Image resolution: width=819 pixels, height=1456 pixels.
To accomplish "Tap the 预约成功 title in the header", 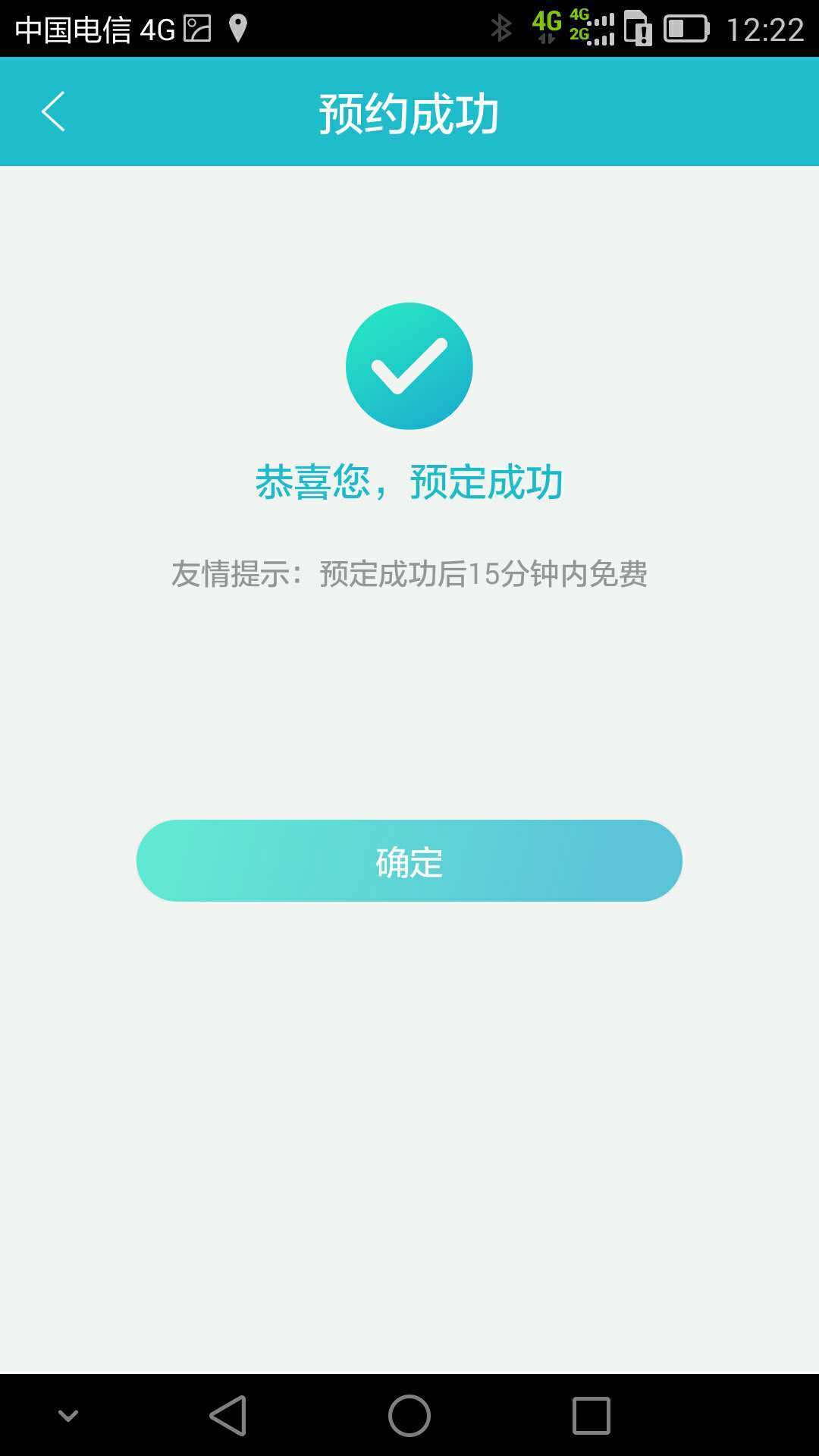I will tap(409, 111).
